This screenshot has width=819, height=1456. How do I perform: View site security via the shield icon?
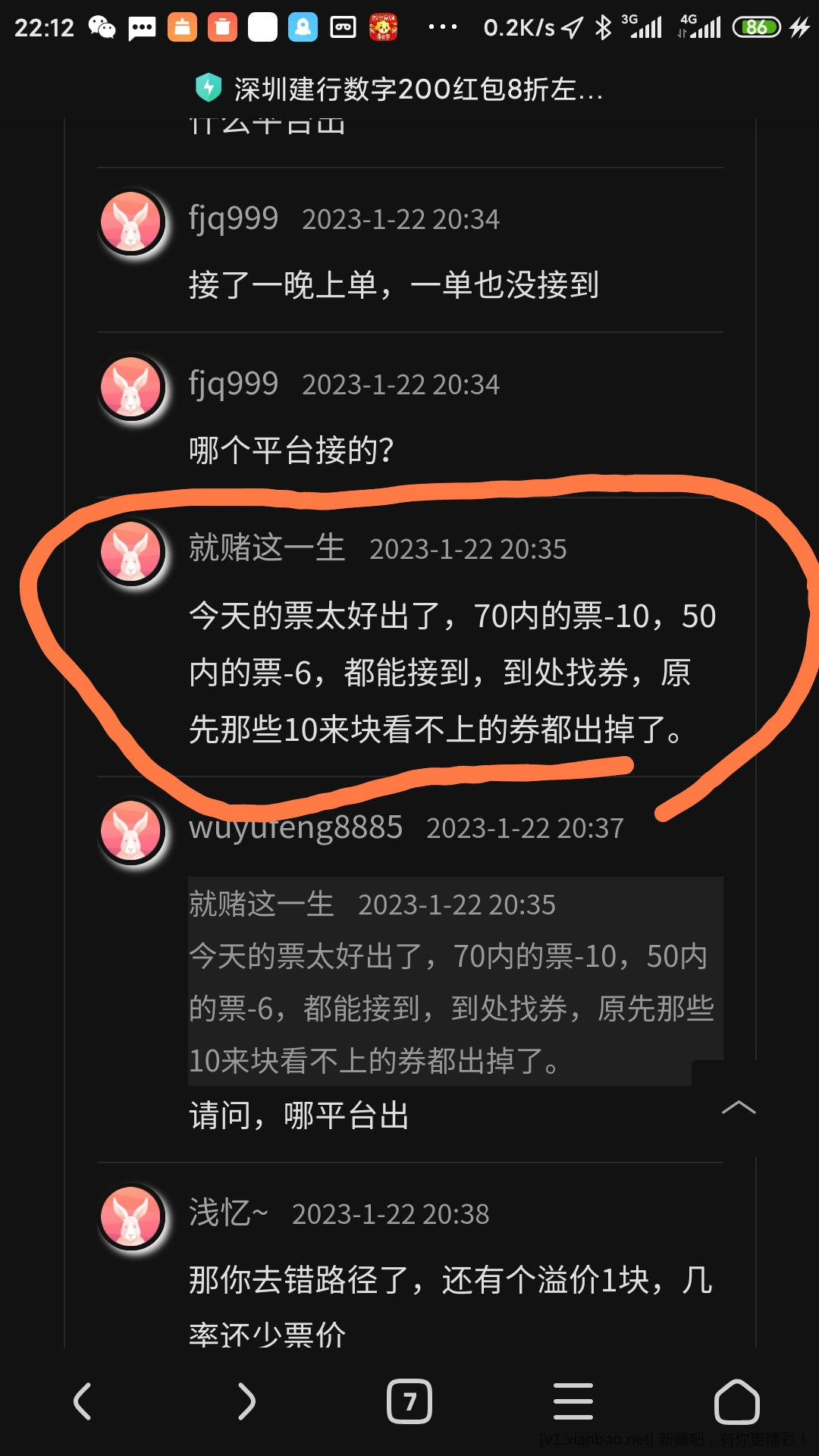[x=209, y=88]
